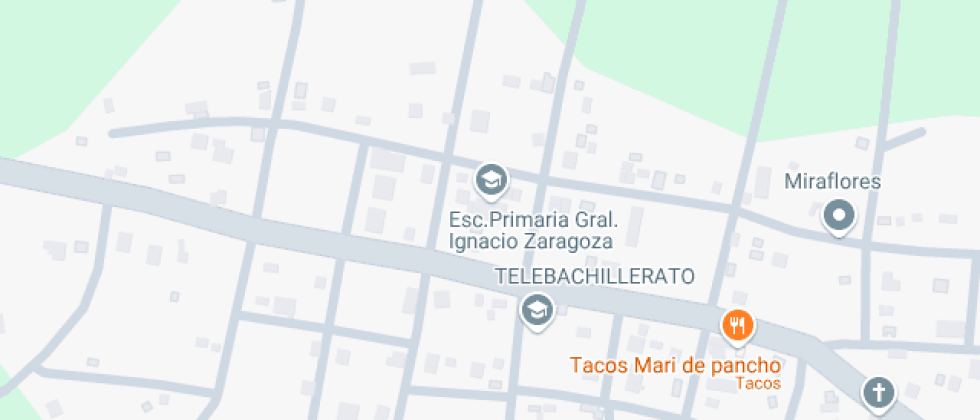
Task: Open the Esc.Primaria Gral. Ignacio Zaragoza school pin
Action: coord(491,181)
